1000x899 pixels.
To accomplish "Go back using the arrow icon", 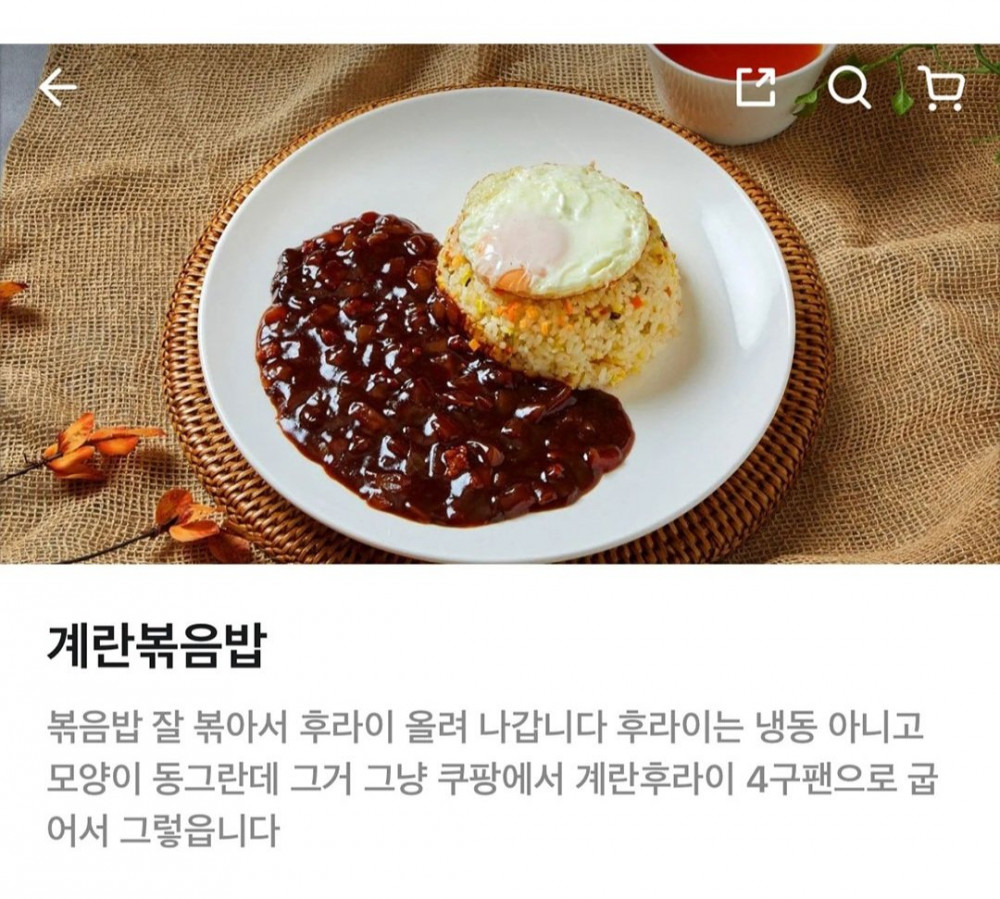I will point(57,89).
